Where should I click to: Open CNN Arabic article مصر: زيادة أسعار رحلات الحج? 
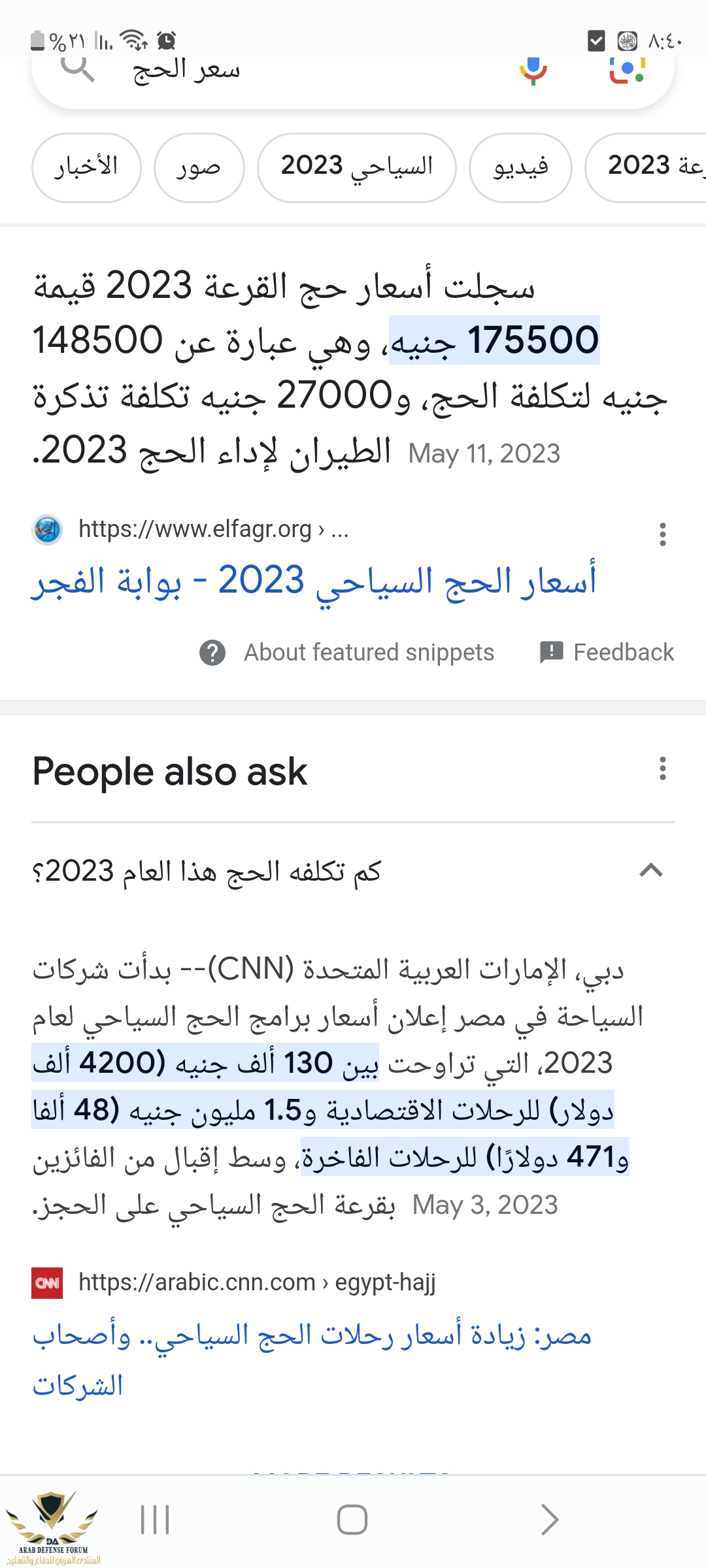point(311,1337)
